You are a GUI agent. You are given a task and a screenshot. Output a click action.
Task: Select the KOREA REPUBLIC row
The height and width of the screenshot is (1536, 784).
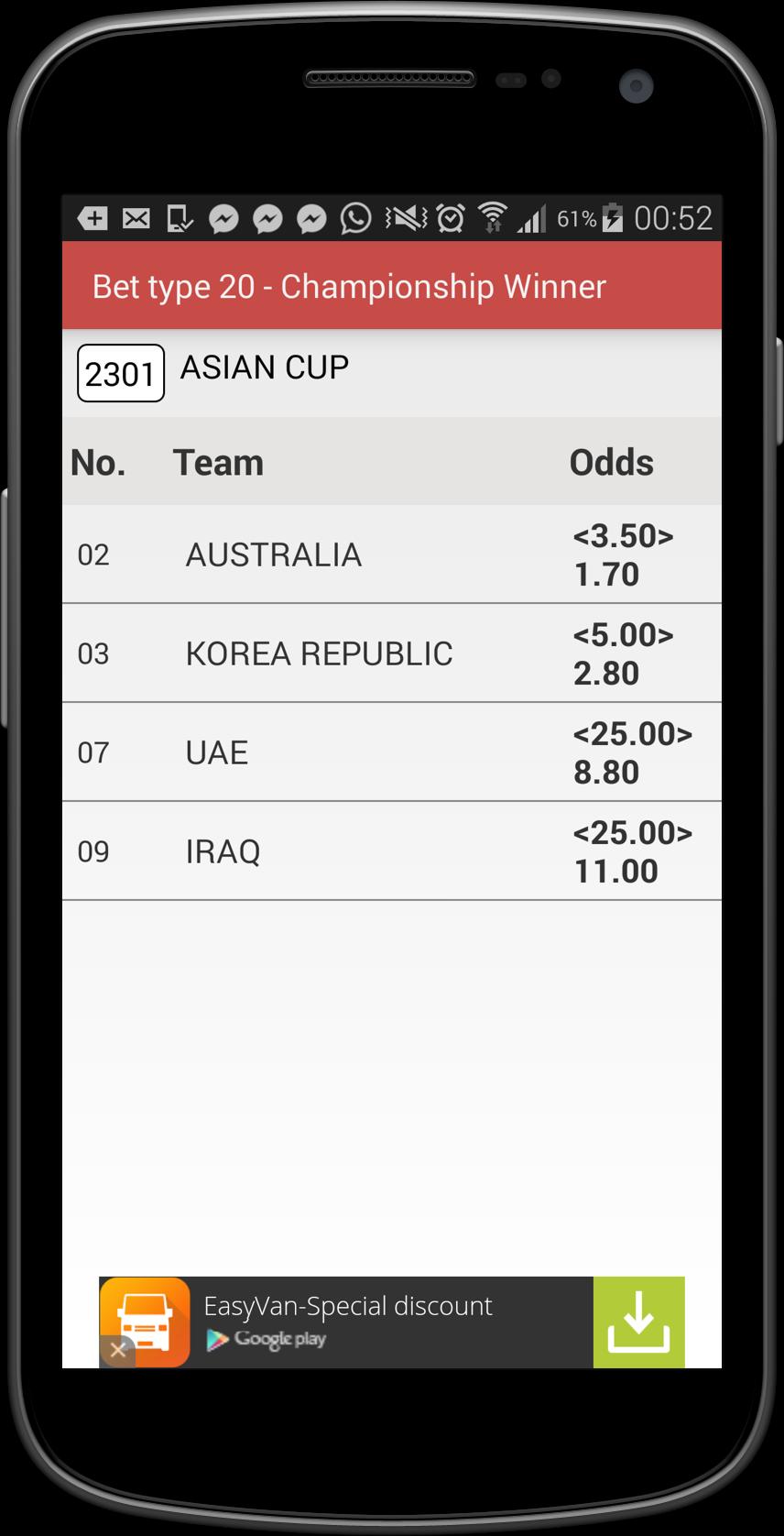[x=391, y=653]
